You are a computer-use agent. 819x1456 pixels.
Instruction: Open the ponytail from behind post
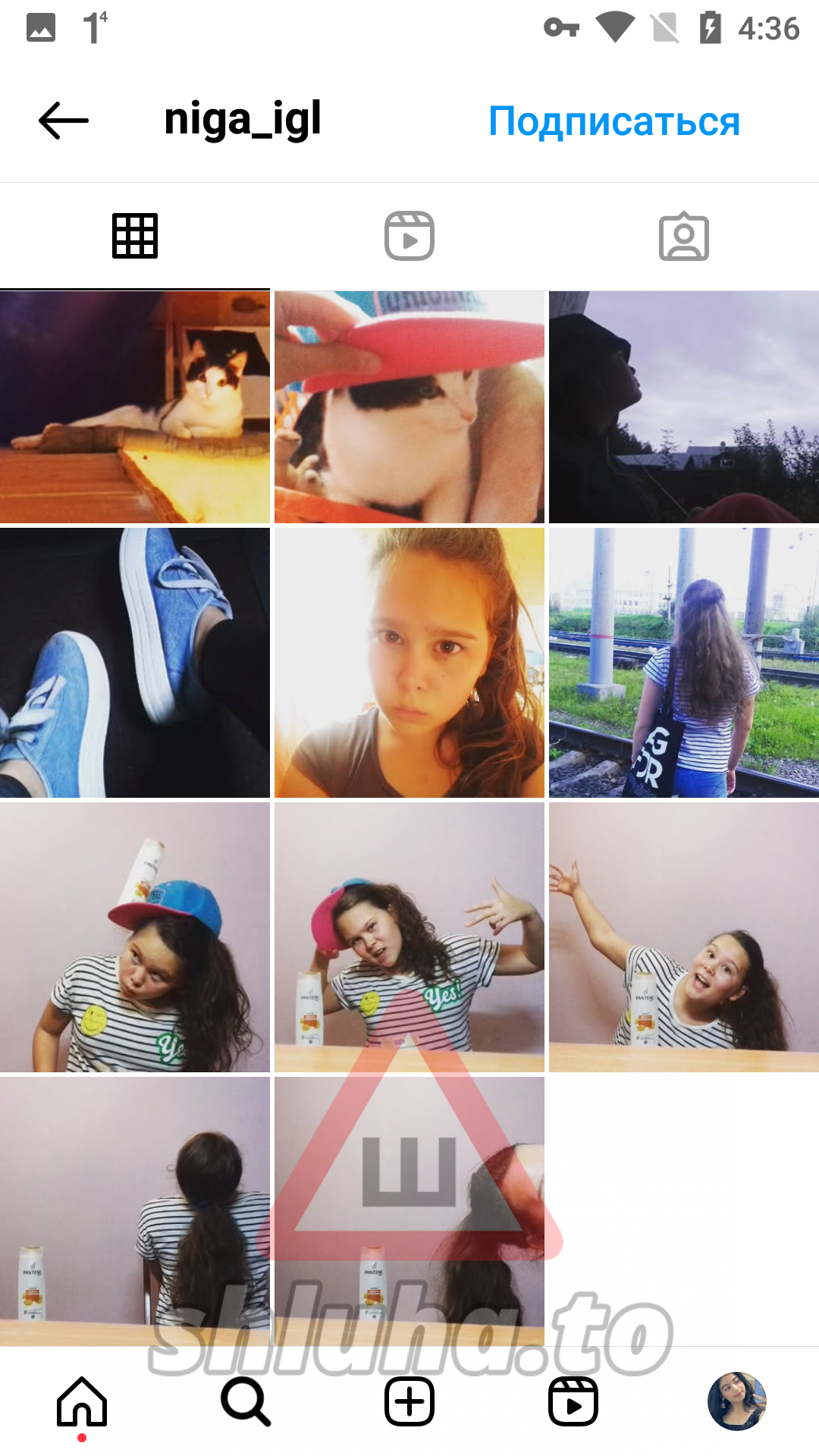coord(135,1211)
